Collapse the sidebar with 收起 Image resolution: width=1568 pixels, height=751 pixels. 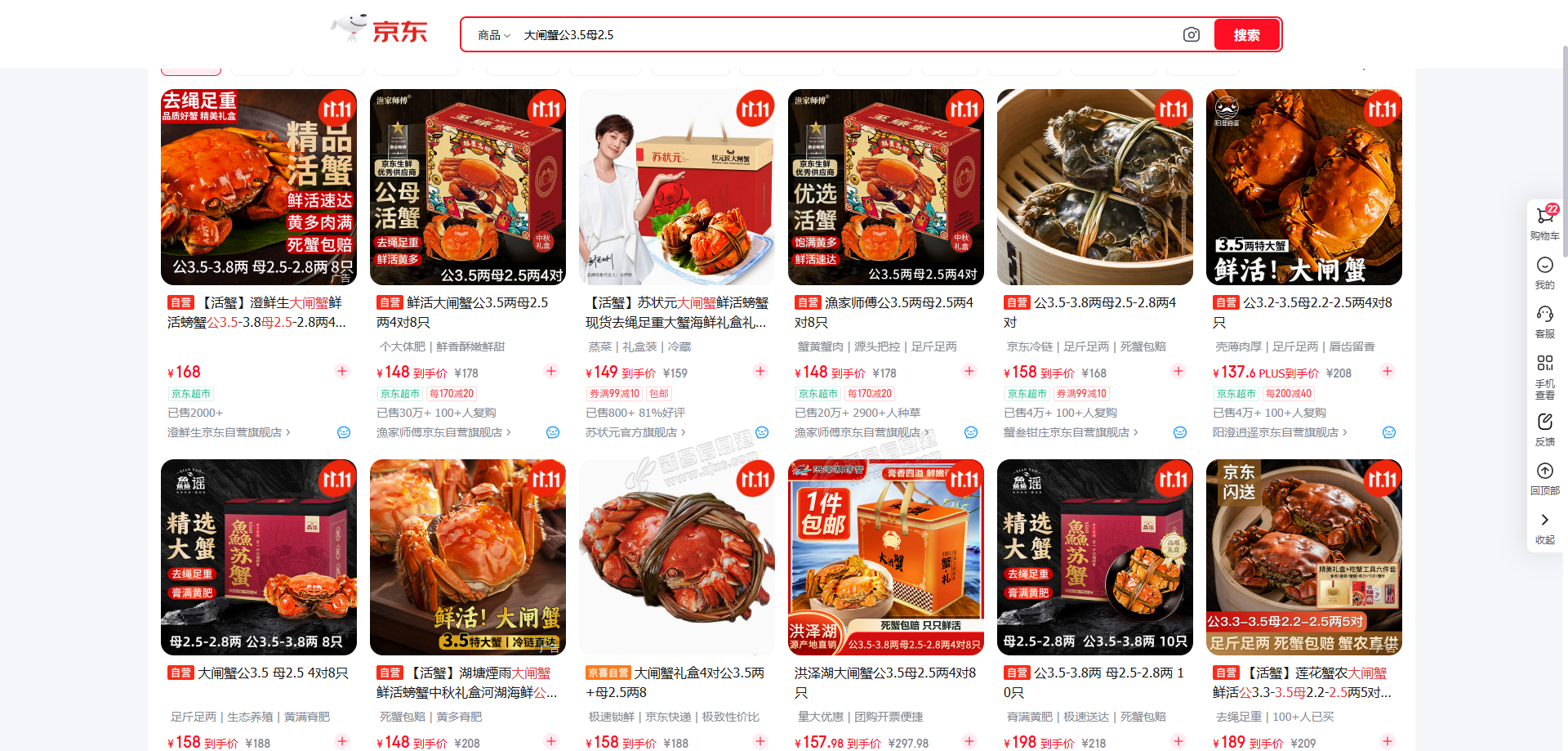pos(1544,527)
